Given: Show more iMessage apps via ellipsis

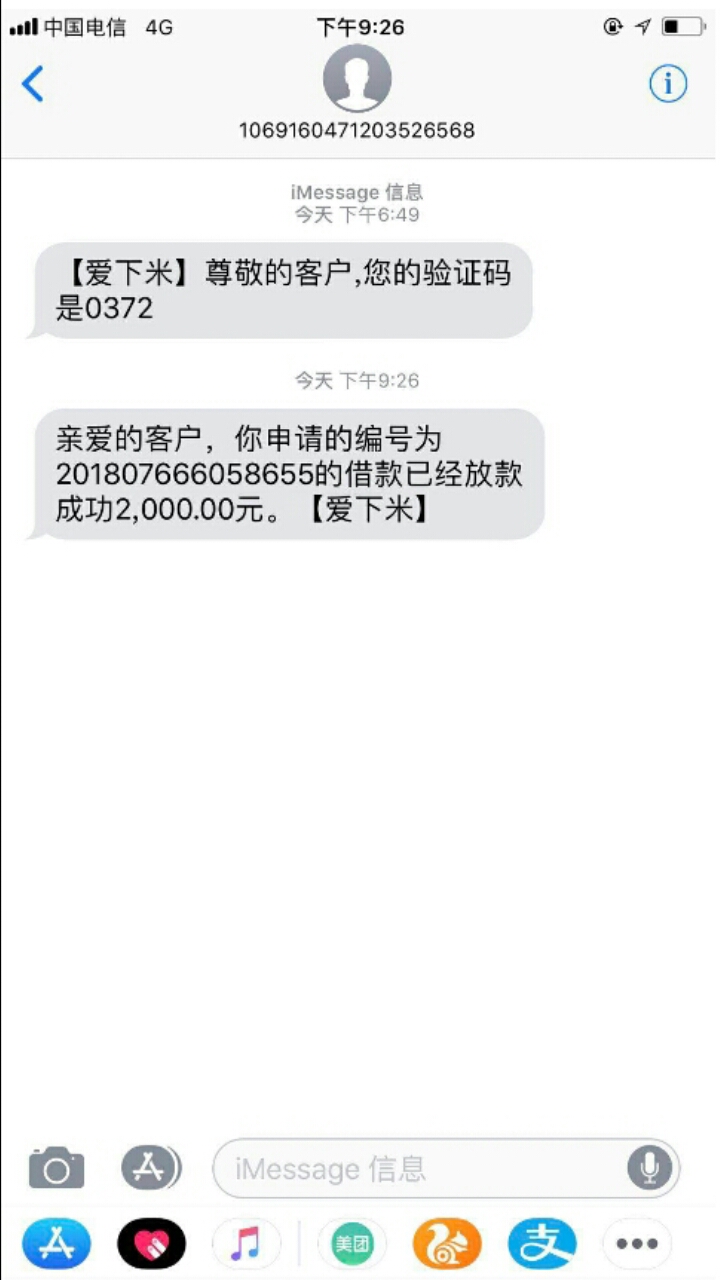Looking at the screenshot, I should 637,1245.
